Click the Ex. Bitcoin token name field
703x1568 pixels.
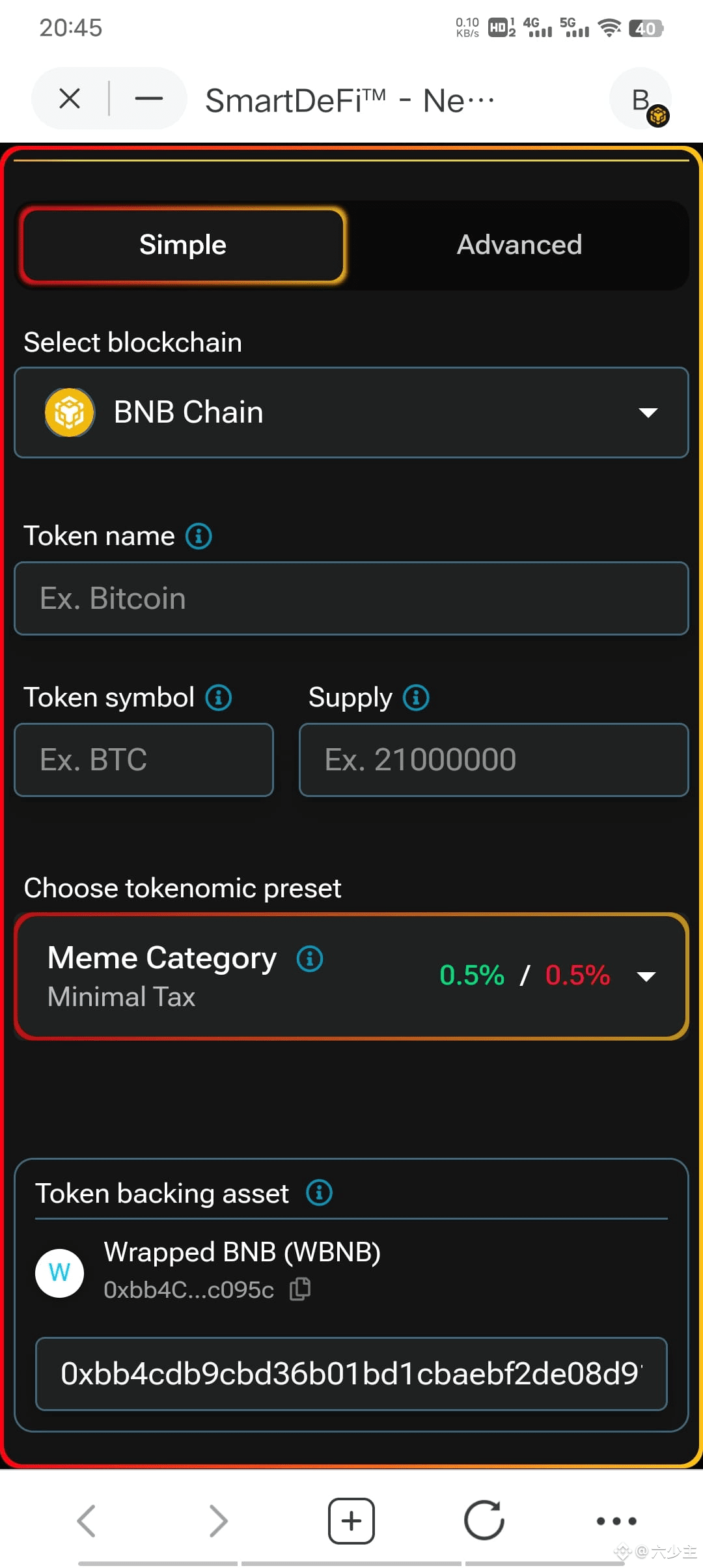click(x=351, y=598)
